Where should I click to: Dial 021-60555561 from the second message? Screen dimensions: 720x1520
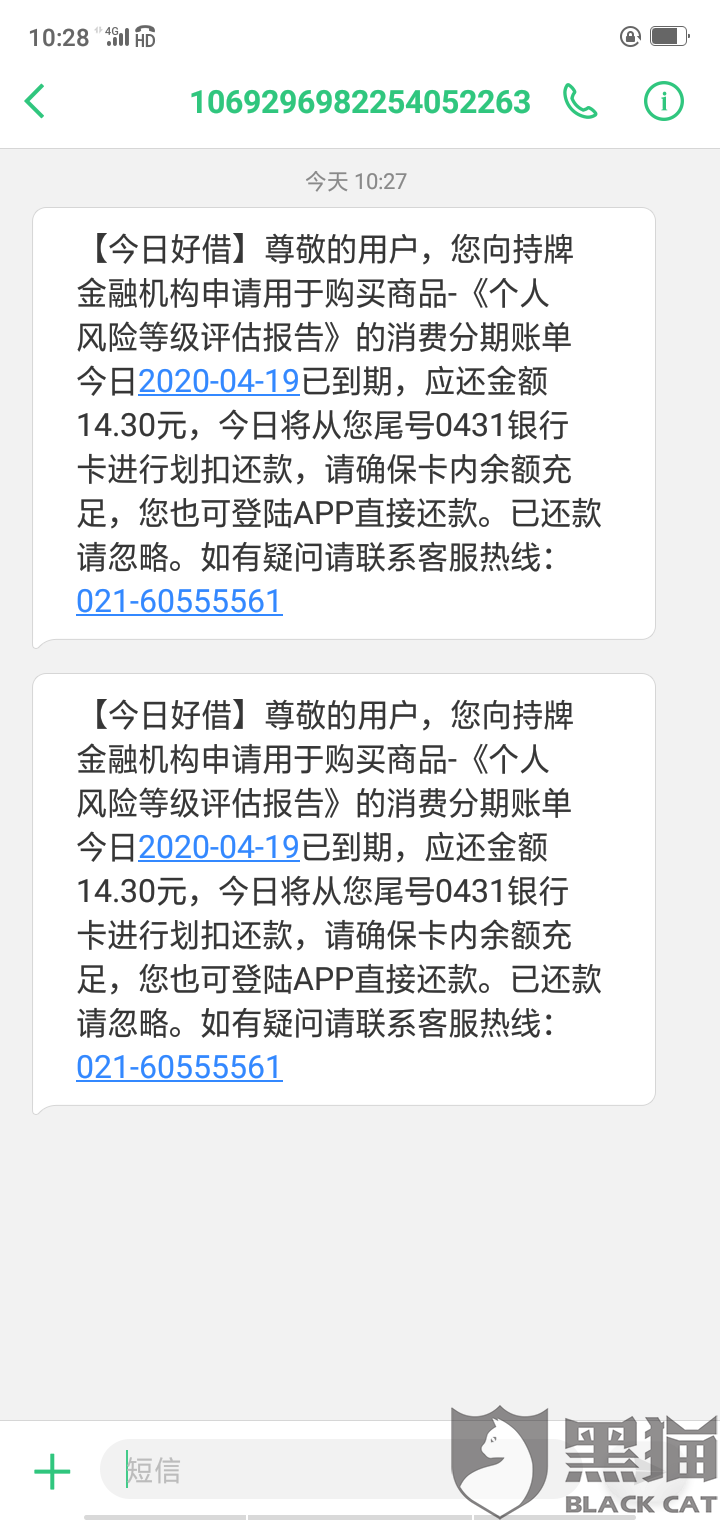tap(180, 1067)
